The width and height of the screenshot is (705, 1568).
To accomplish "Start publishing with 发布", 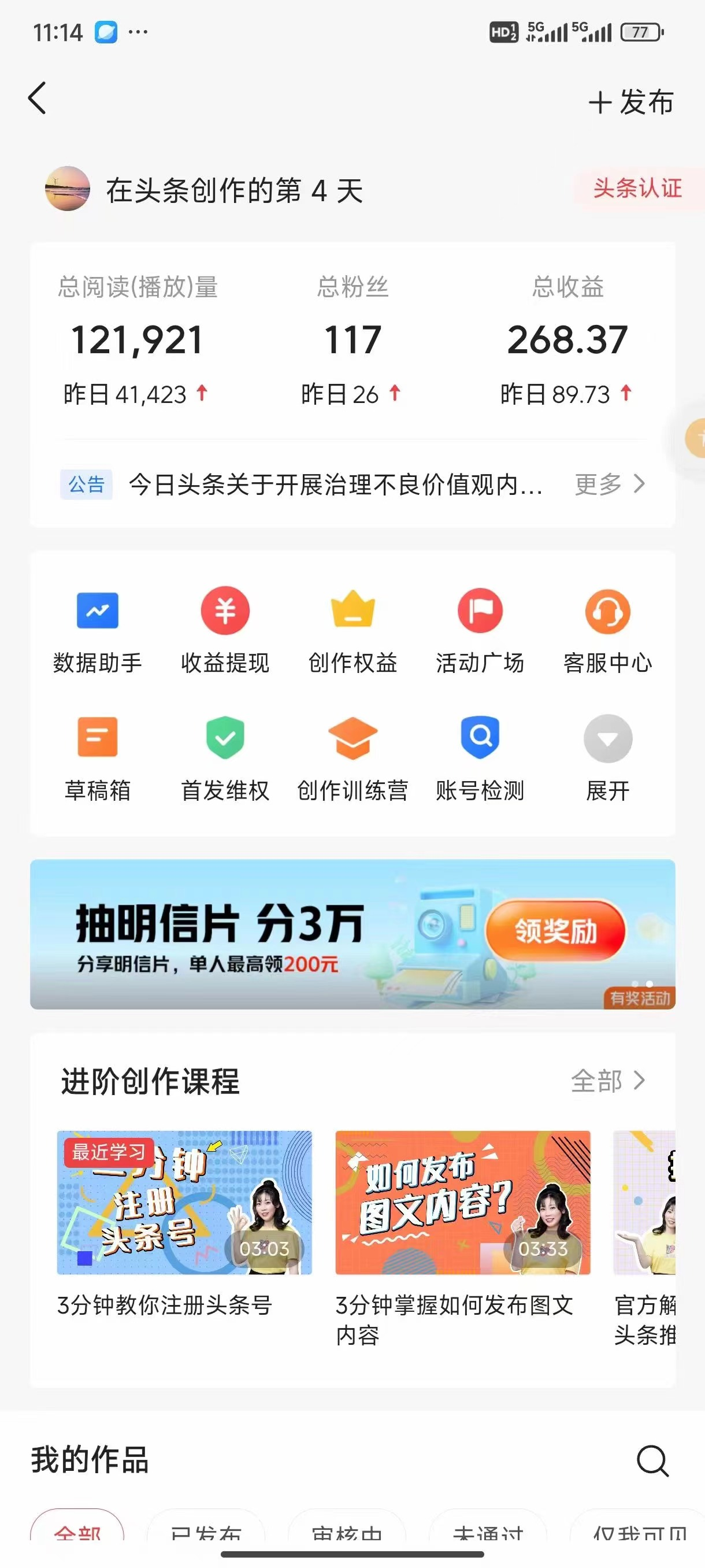I will (632, 102).
